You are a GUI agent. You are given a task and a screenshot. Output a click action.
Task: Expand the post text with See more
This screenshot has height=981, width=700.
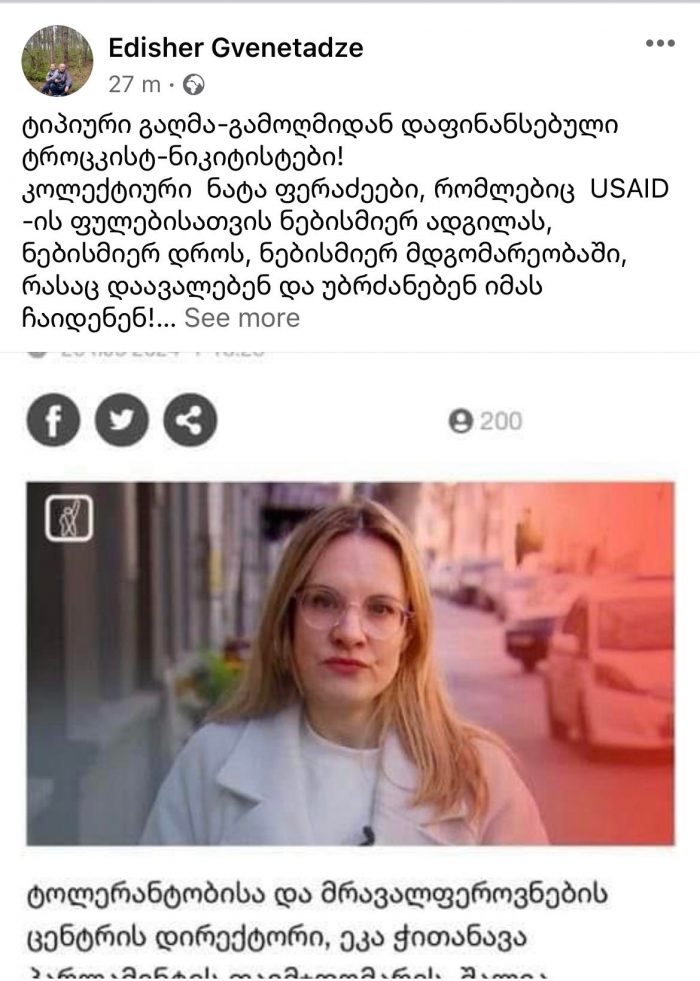(242, 318)
